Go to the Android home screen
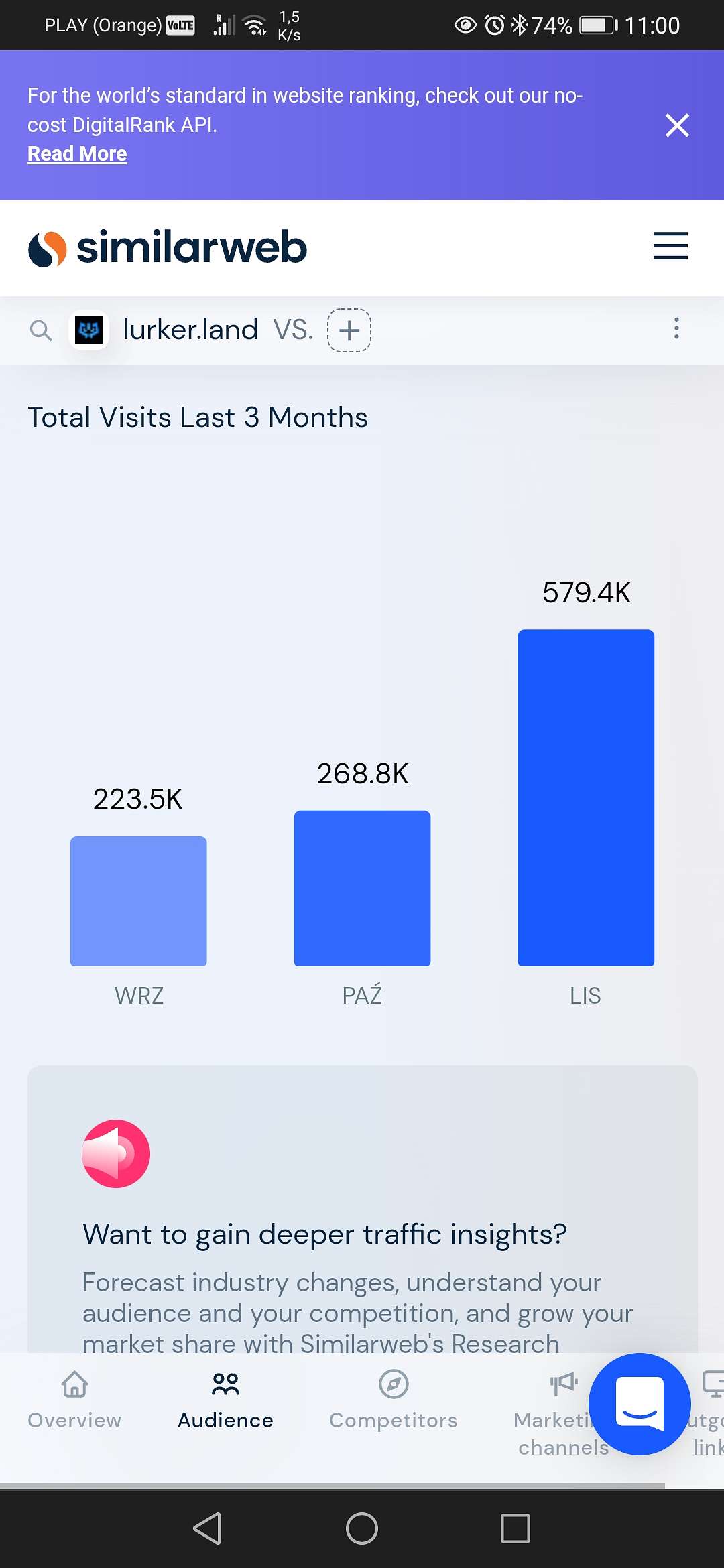 click(362, 1528)
